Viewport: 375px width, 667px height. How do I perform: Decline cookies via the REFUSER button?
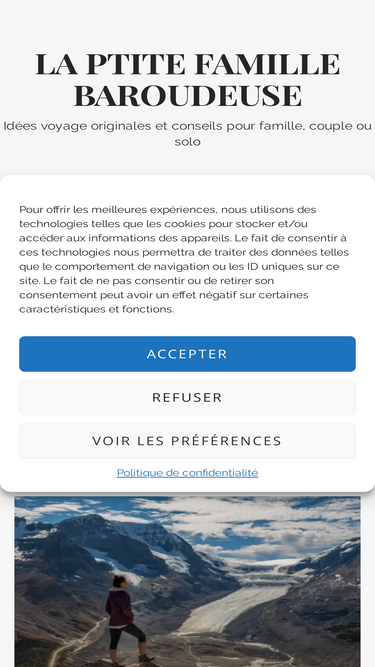click(x=188, y=397)
